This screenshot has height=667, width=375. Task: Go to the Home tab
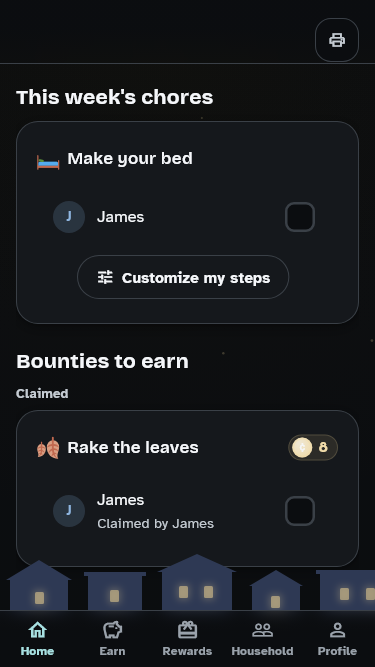pos(37,639)
